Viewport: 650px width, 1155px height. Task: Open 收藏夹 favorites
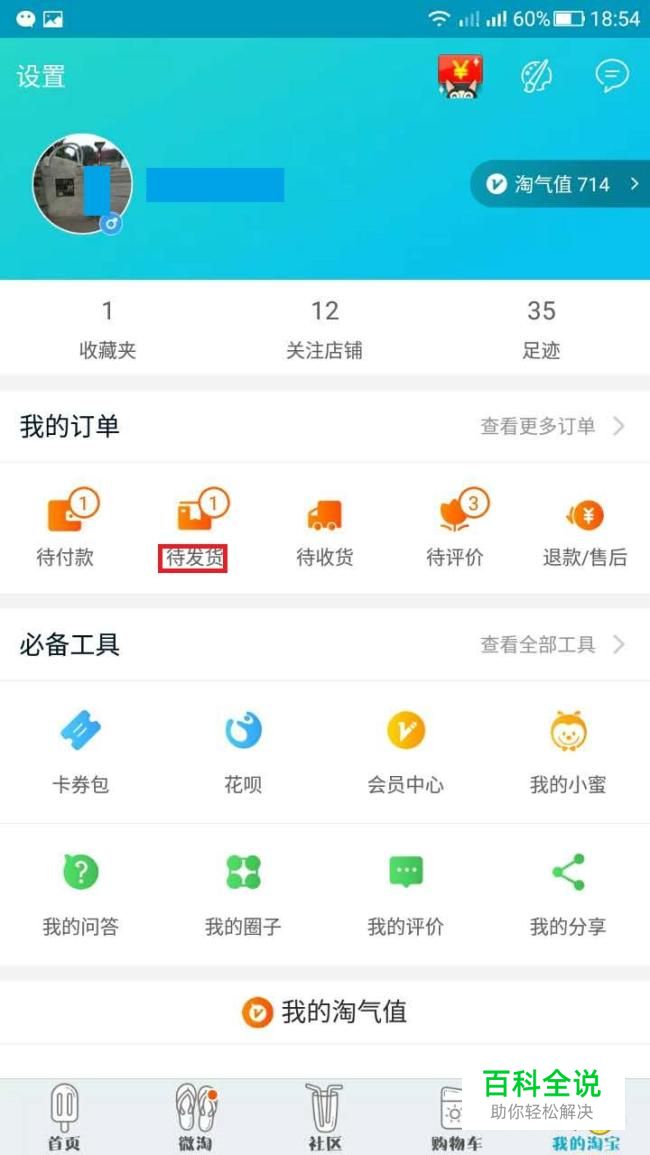coord(108,329)
